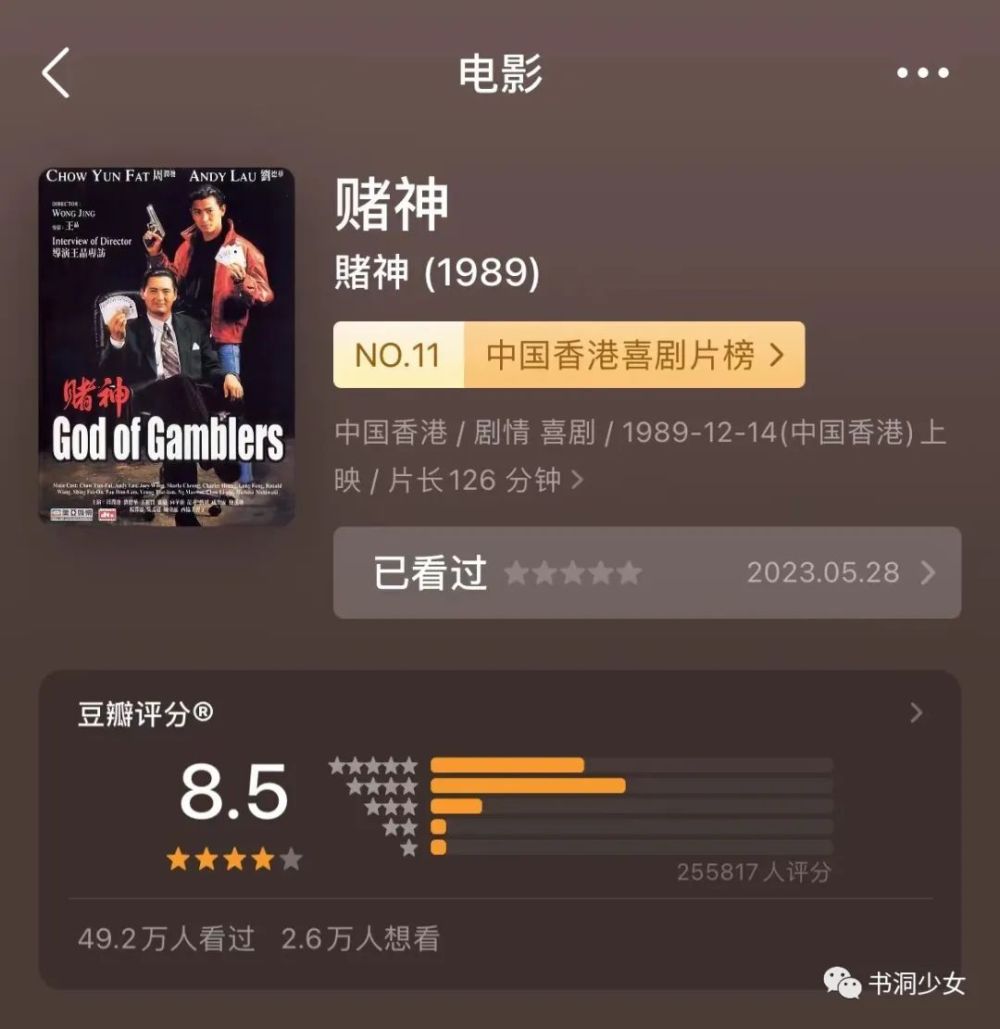Image resolution: width=1000 pixels, height=1029 pixels.
Task: Open the NO.11 中国香港喜剧片榜 ranking
Action: point(568,355)
